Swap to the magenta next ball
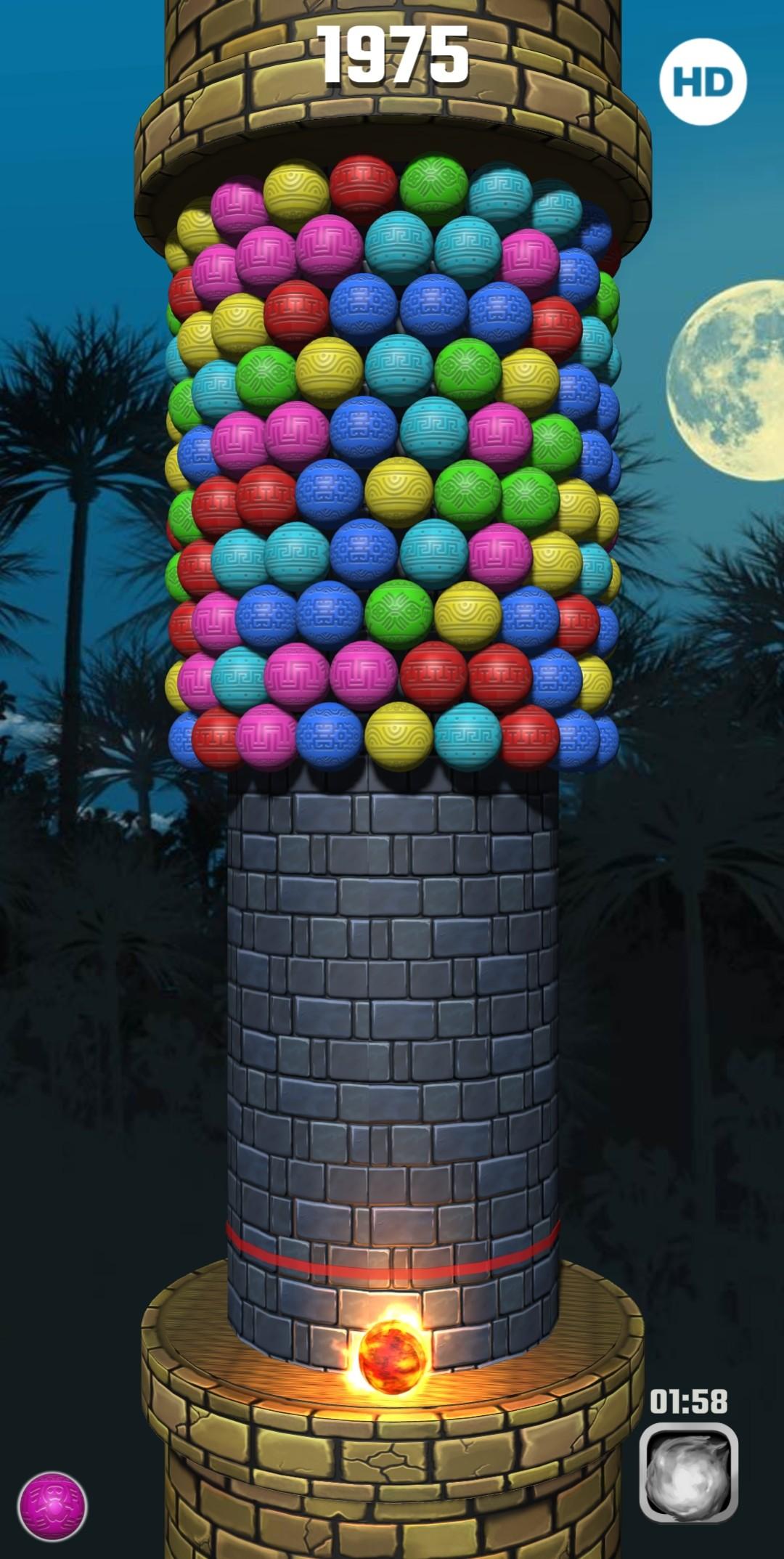This screenshot has width=784, height=1559. [52, 1507]
